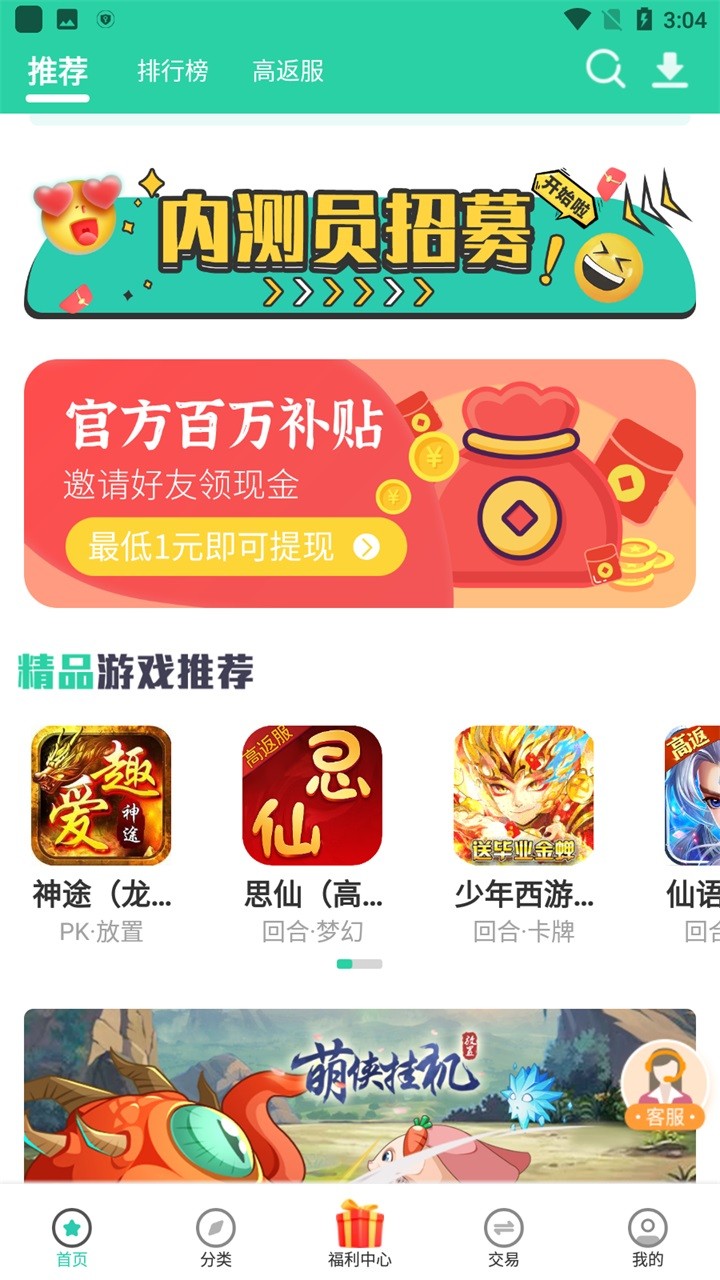720x1280 pixels.
Task: Open the 内测员招募 banner
Action: tap(359, 242)
